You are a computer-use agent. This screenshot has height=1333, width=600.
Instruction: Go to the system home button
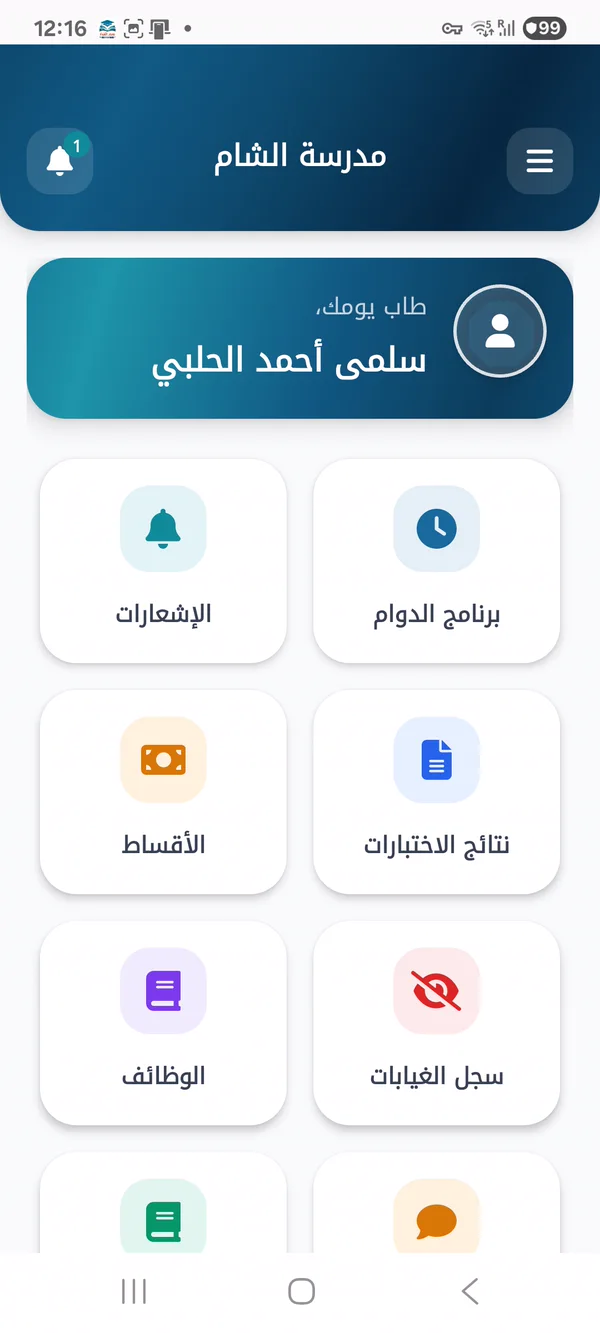click(x=301, y=1291)
